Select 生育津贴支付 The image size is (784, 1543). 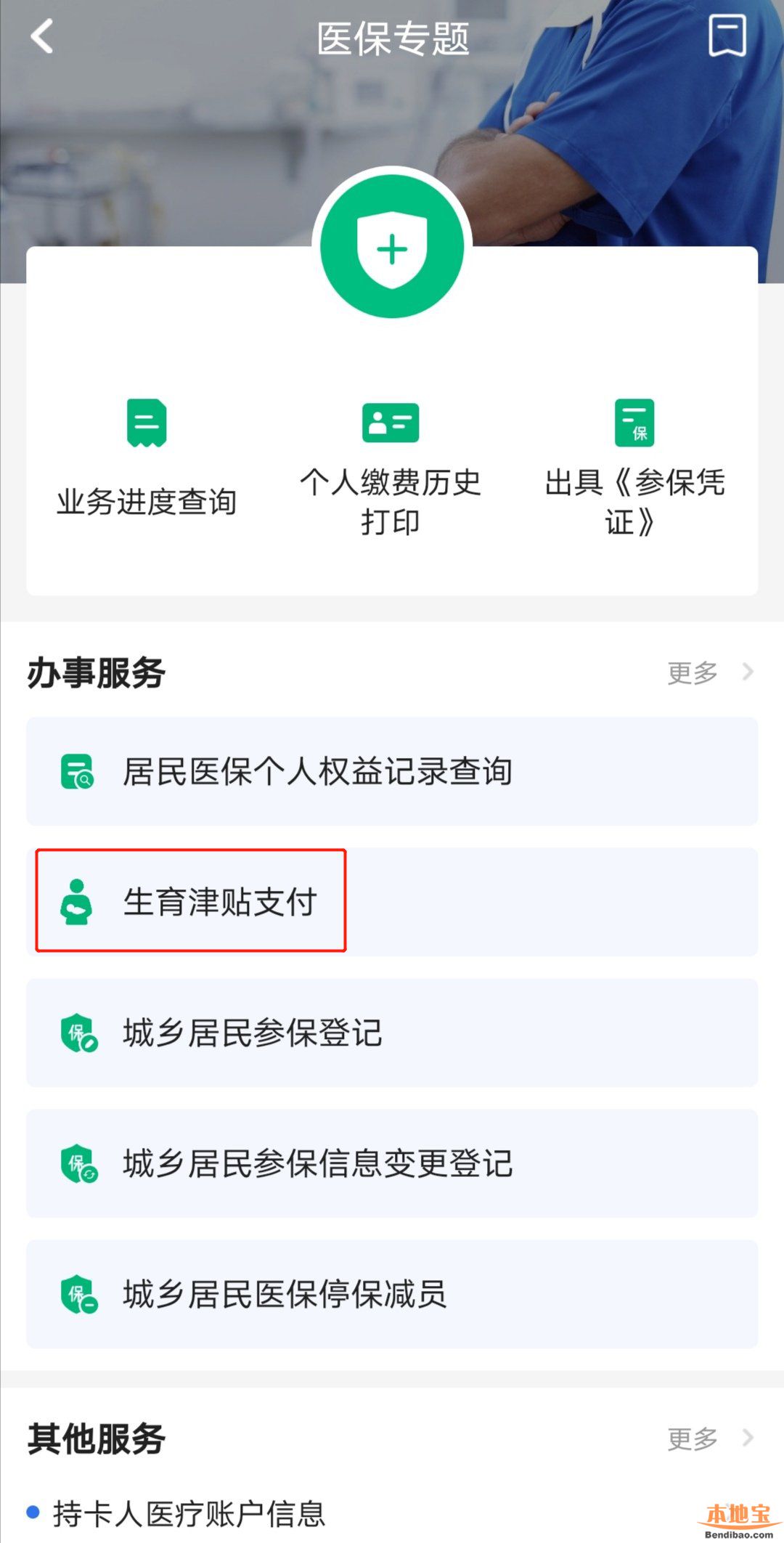point(392,902)
